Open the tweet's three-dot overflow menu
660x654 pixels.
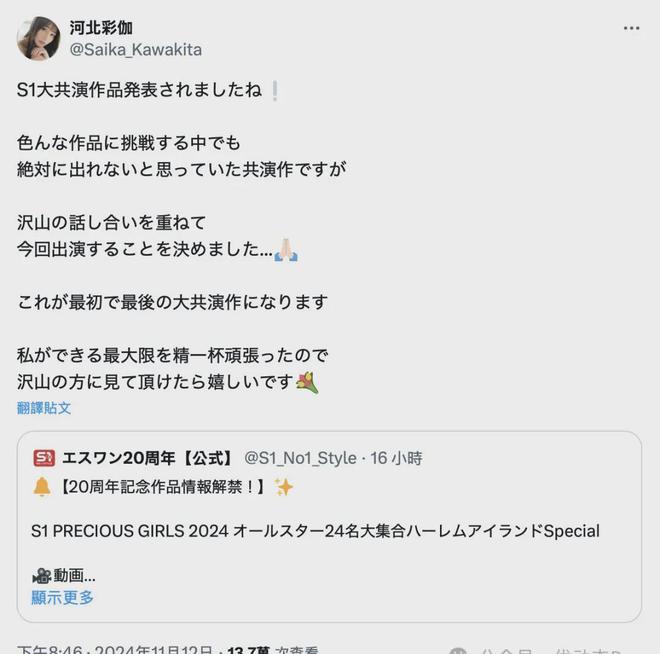[x=631, y=28]
